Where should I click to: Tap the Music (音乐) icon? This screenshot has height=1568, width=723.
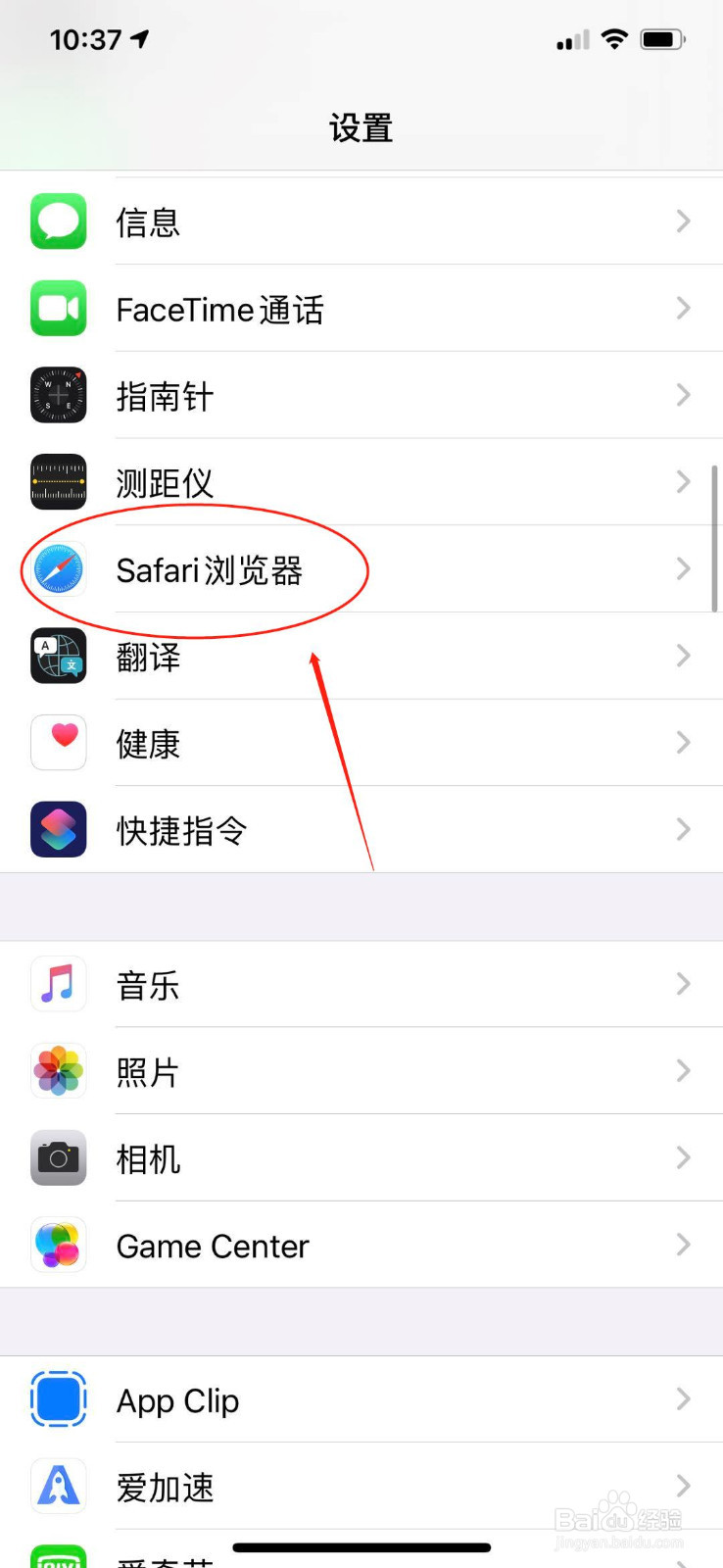(x=58, y=985)
